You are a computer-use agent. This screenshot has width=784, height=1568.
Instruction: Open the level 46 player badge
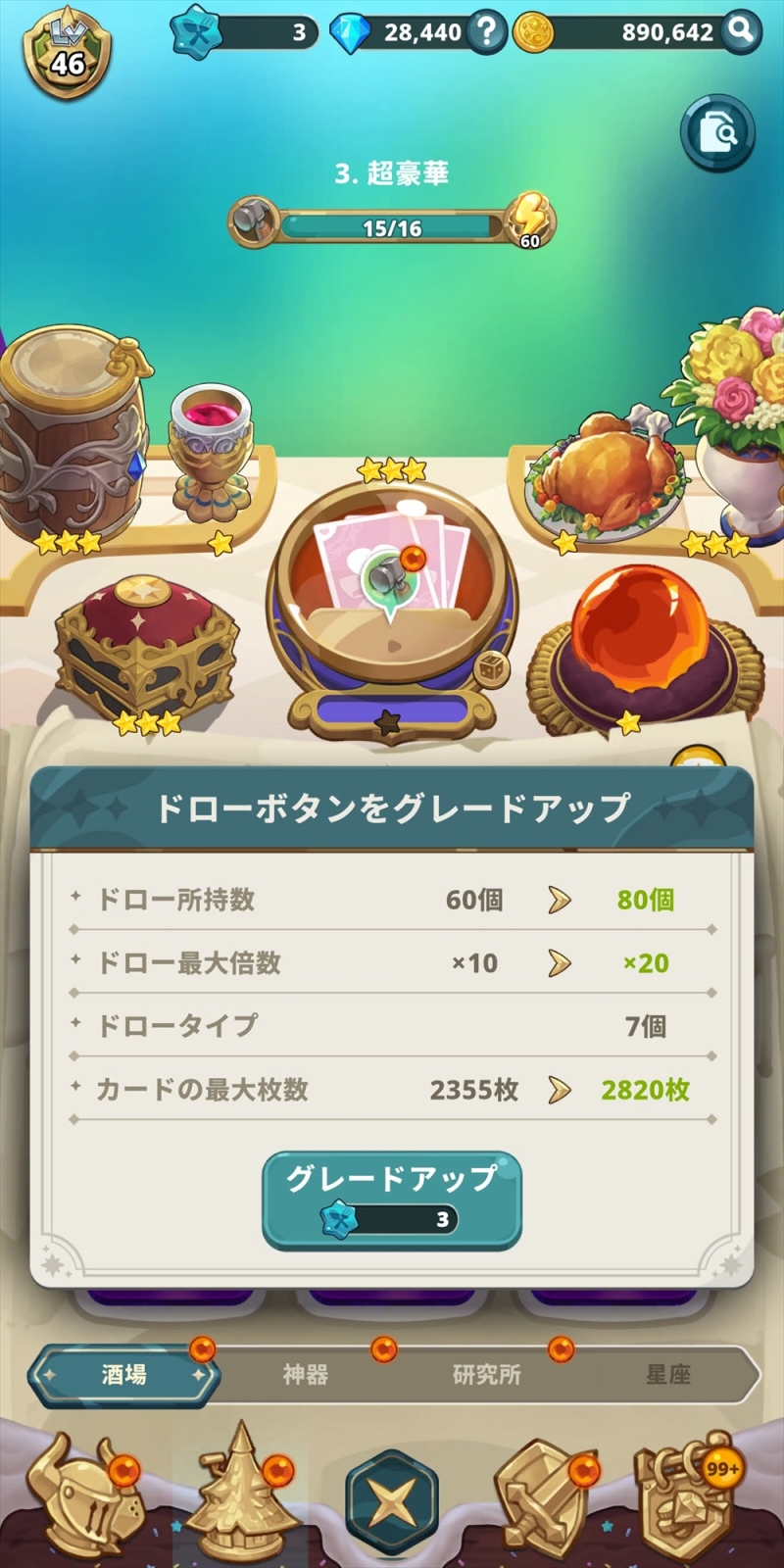click(x=66, y=51)
